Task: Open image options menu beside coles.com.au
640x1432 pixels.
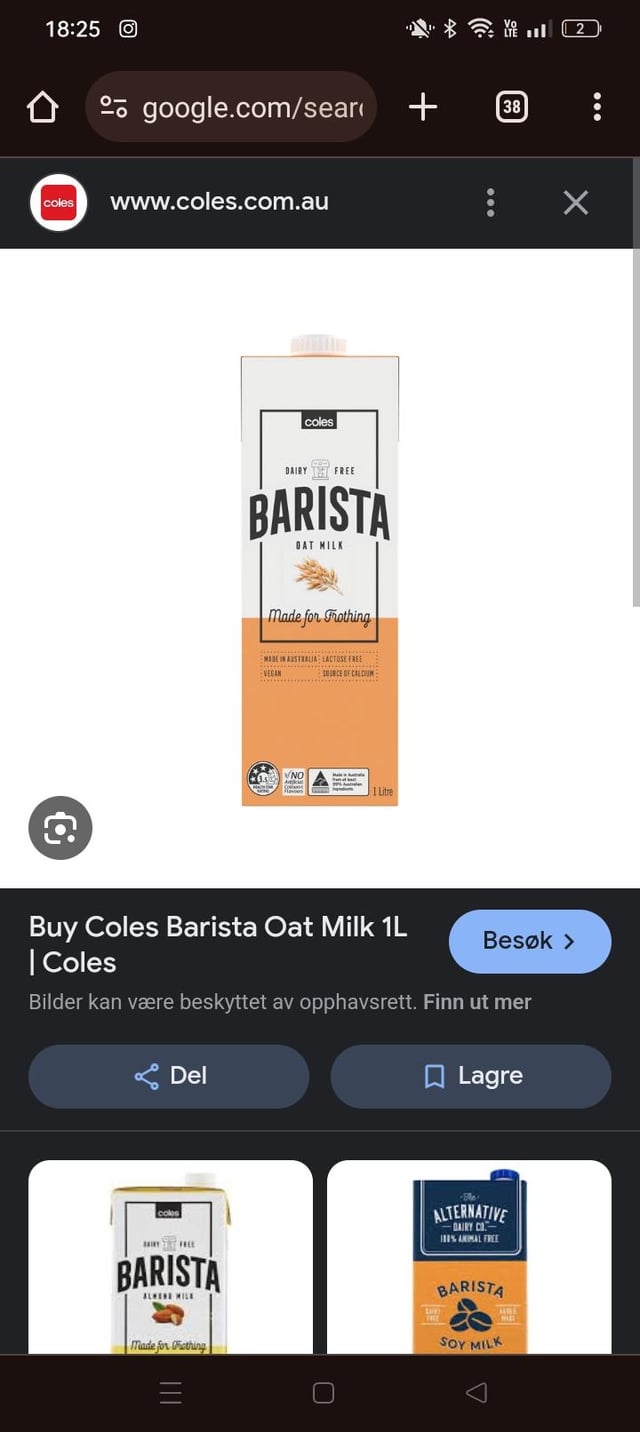Action: pyautogui.click(x=490, y=202)
